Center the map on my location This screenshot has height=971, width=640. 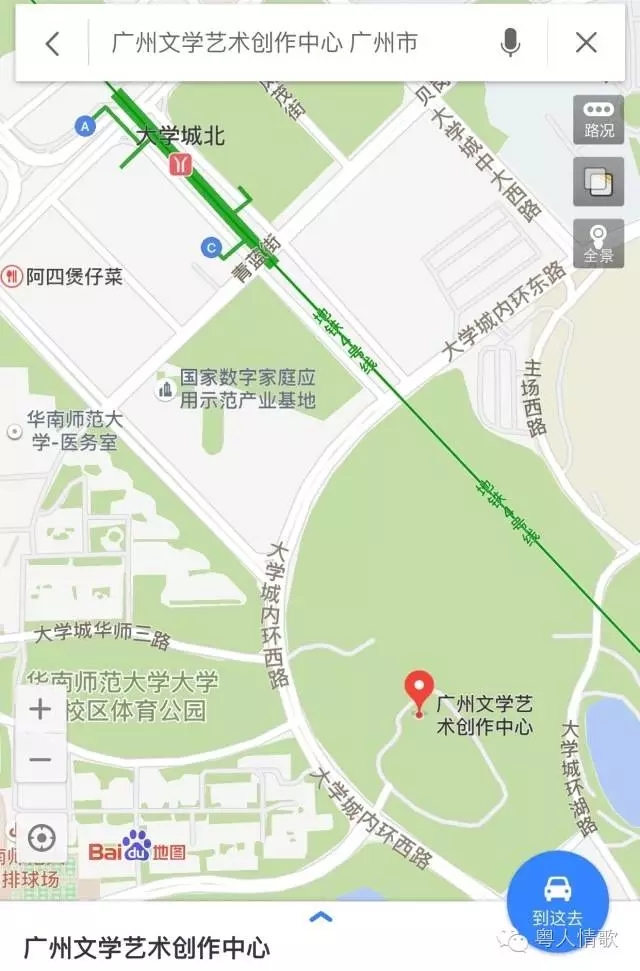41,837
